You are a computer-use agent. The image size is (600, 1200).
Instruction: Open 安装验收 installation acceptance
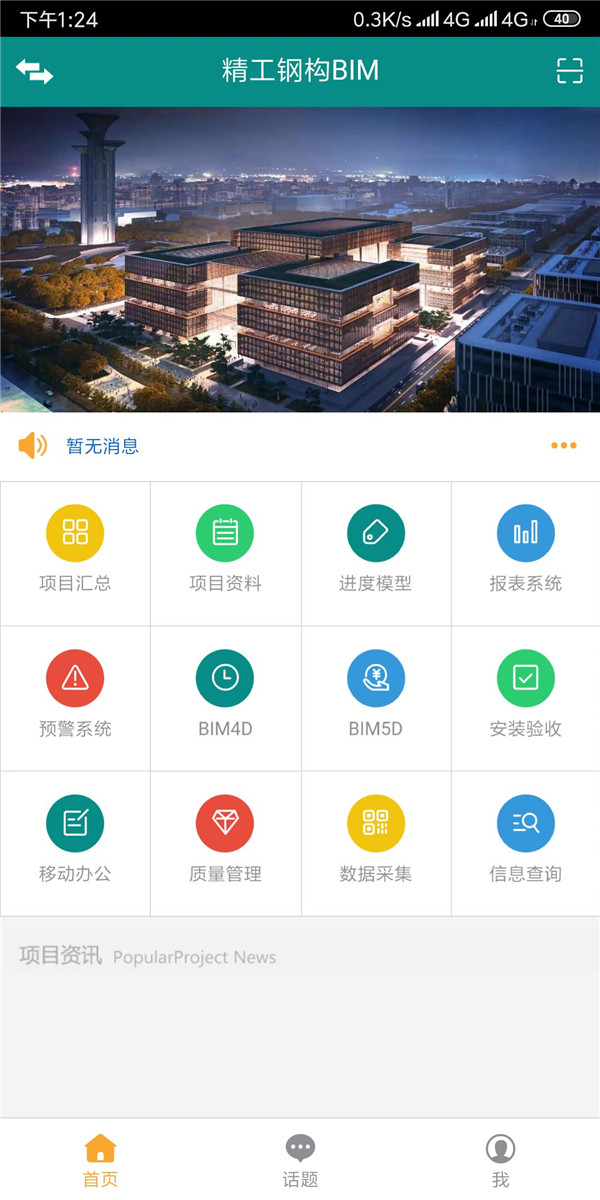526,697
